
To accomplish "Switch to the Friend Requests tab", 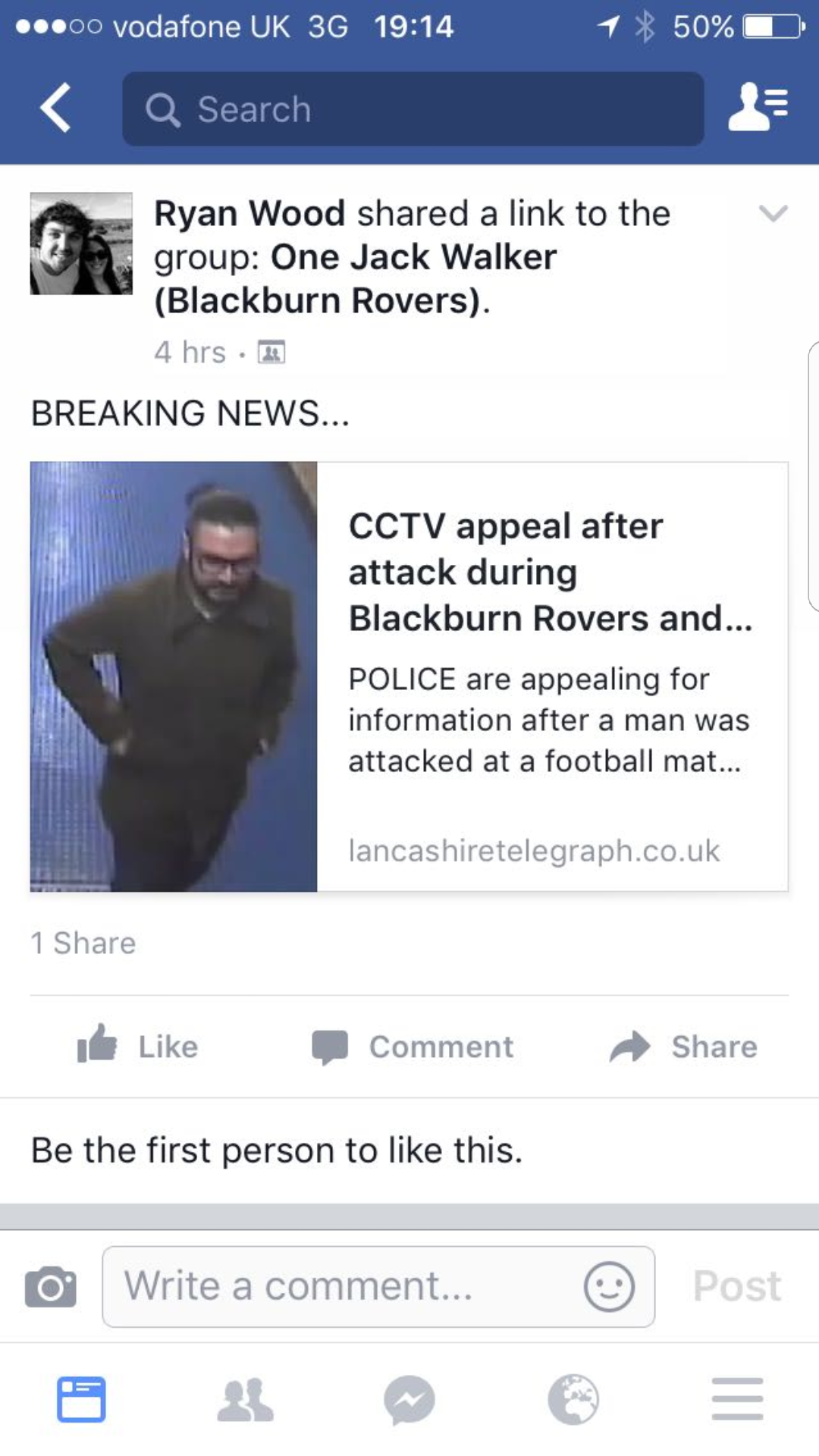I will [245, 1398].
